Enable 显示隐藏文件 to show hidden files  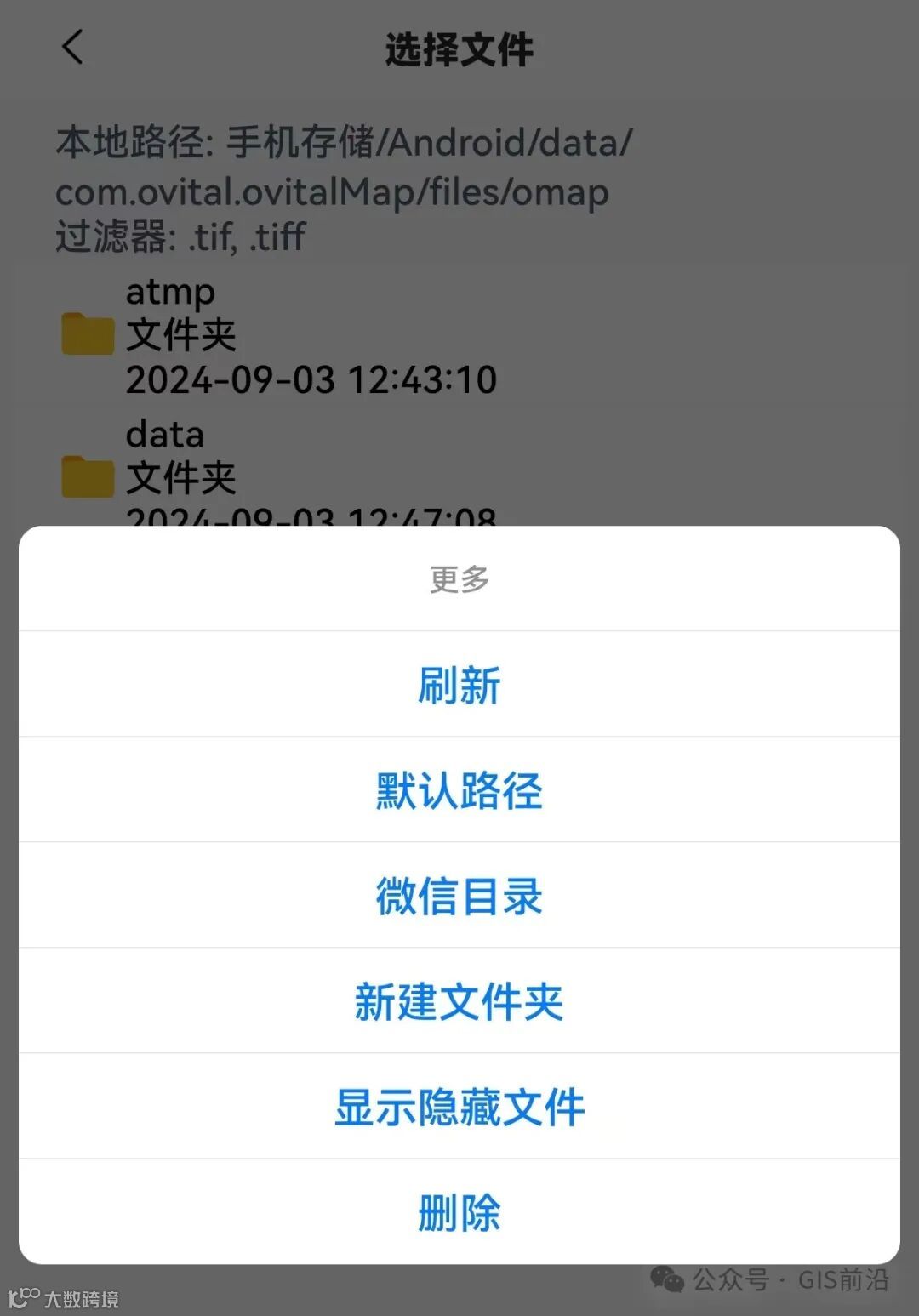pos(459,1107)
